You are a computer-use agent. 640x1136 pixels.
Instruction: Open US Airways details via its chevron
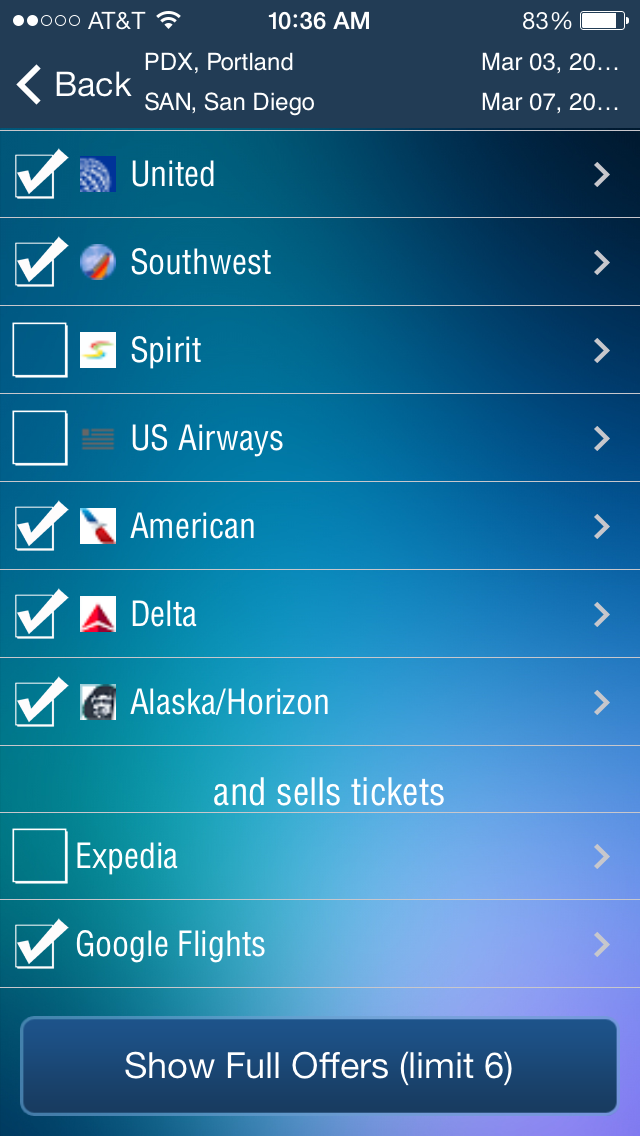point(601,438)
